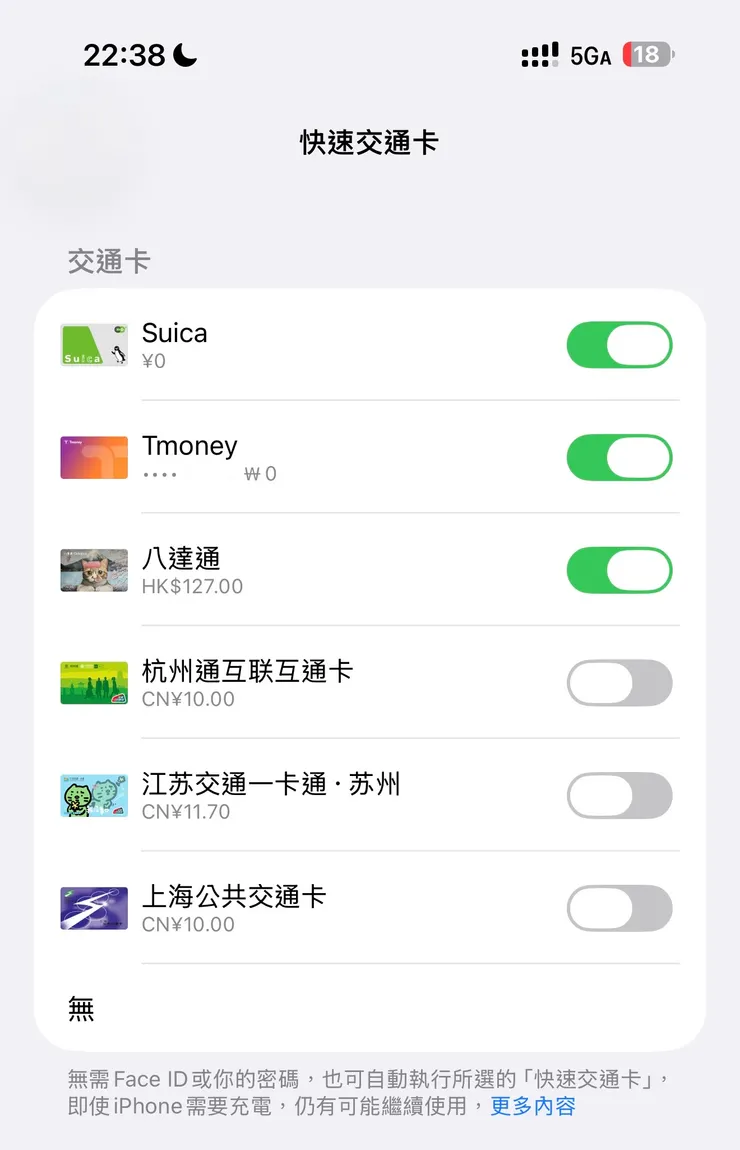
Task: Click the 5G network indicator
Action: [x=589, y=57]
